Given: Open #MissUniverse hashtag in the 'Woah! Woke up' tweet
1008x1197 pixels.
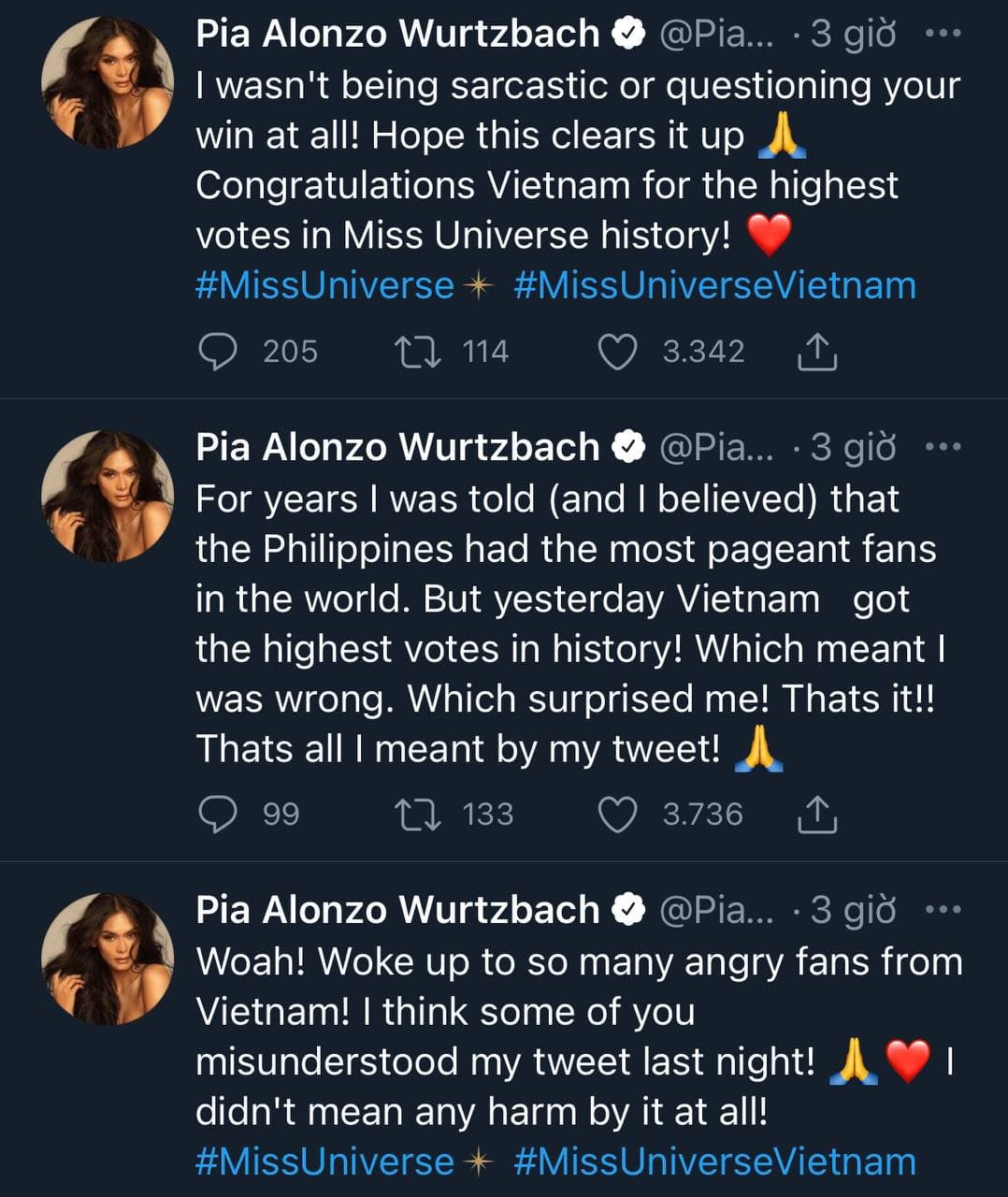Looking at the screenshot, I should coord(324,1161).
